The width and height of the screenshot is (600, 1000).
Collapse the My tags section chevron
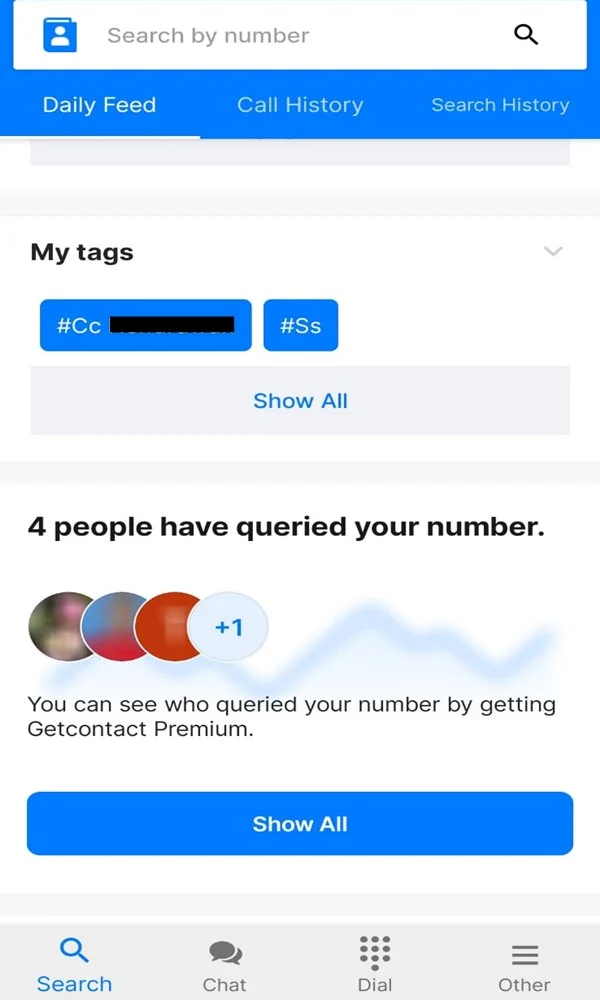(553, 251)
